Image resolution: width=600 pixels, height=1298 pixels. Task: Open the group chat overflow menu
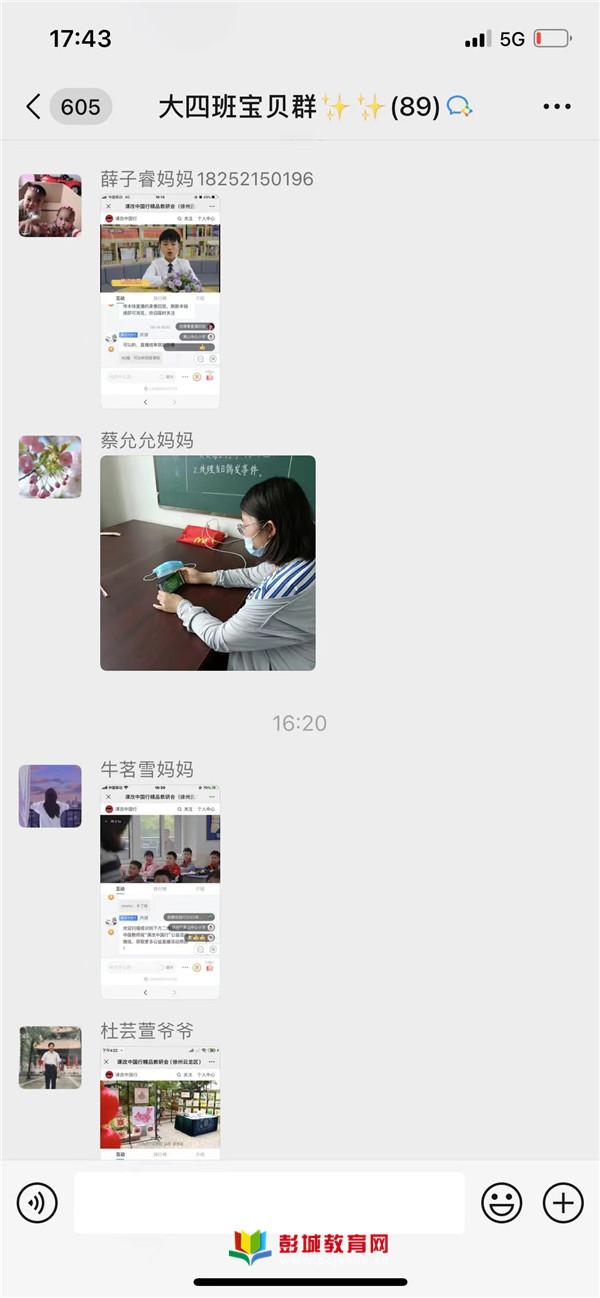click(557, 107)
